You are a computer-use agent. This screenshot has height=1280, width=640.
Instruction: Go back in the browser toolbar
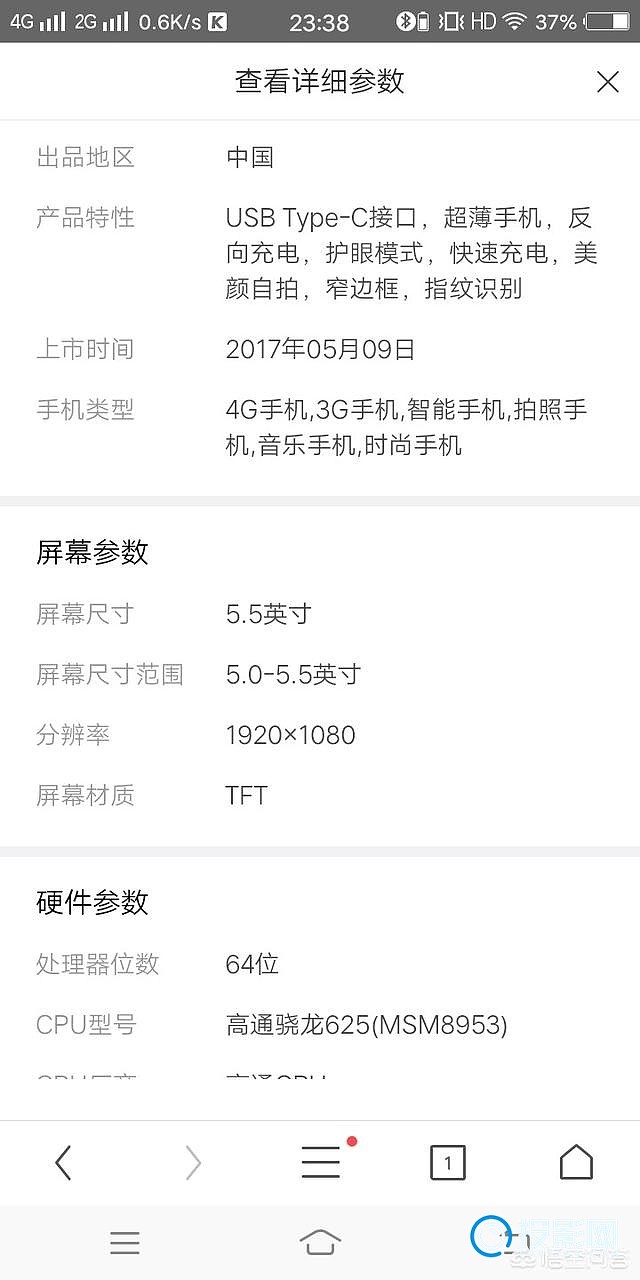pyautogui.click(x=64, y=1162)
